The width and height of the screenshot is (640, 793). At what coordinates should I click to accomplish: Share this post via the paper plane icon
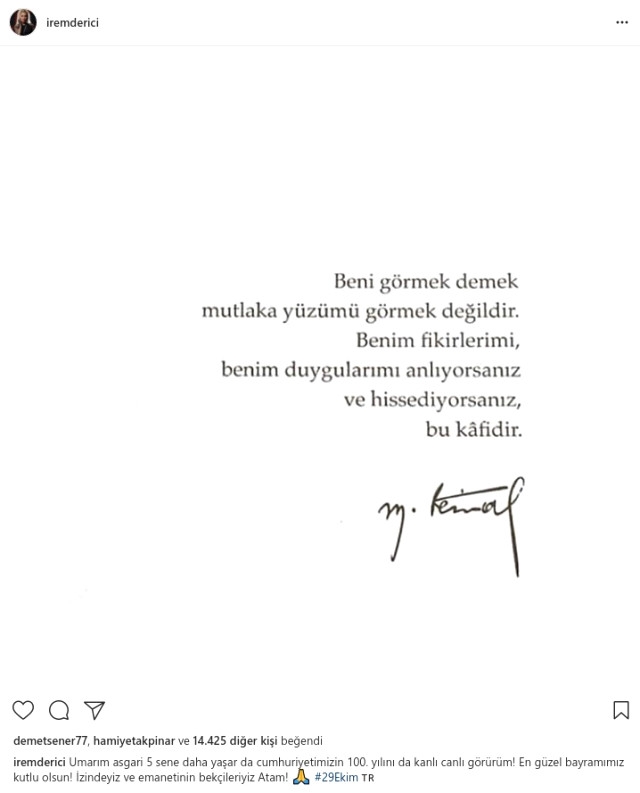(x=94, y=710)
